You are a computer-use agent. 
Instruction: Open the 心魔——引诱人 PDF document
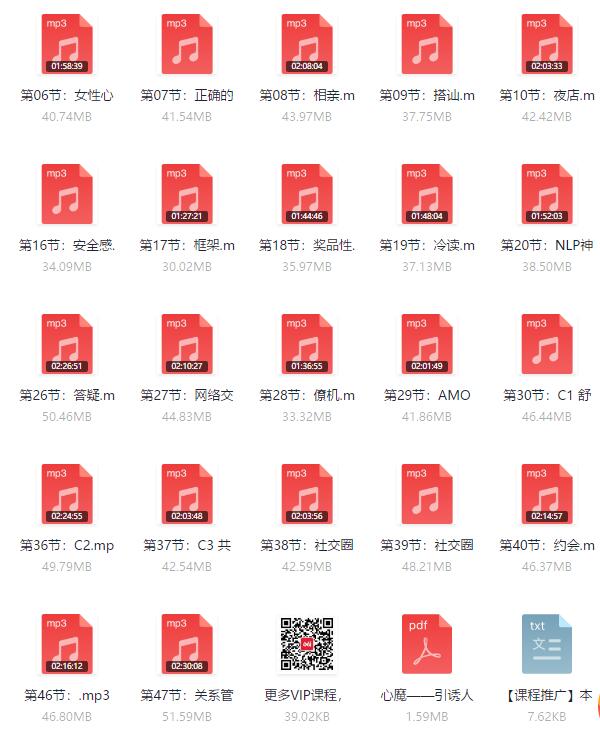point(426,644)
